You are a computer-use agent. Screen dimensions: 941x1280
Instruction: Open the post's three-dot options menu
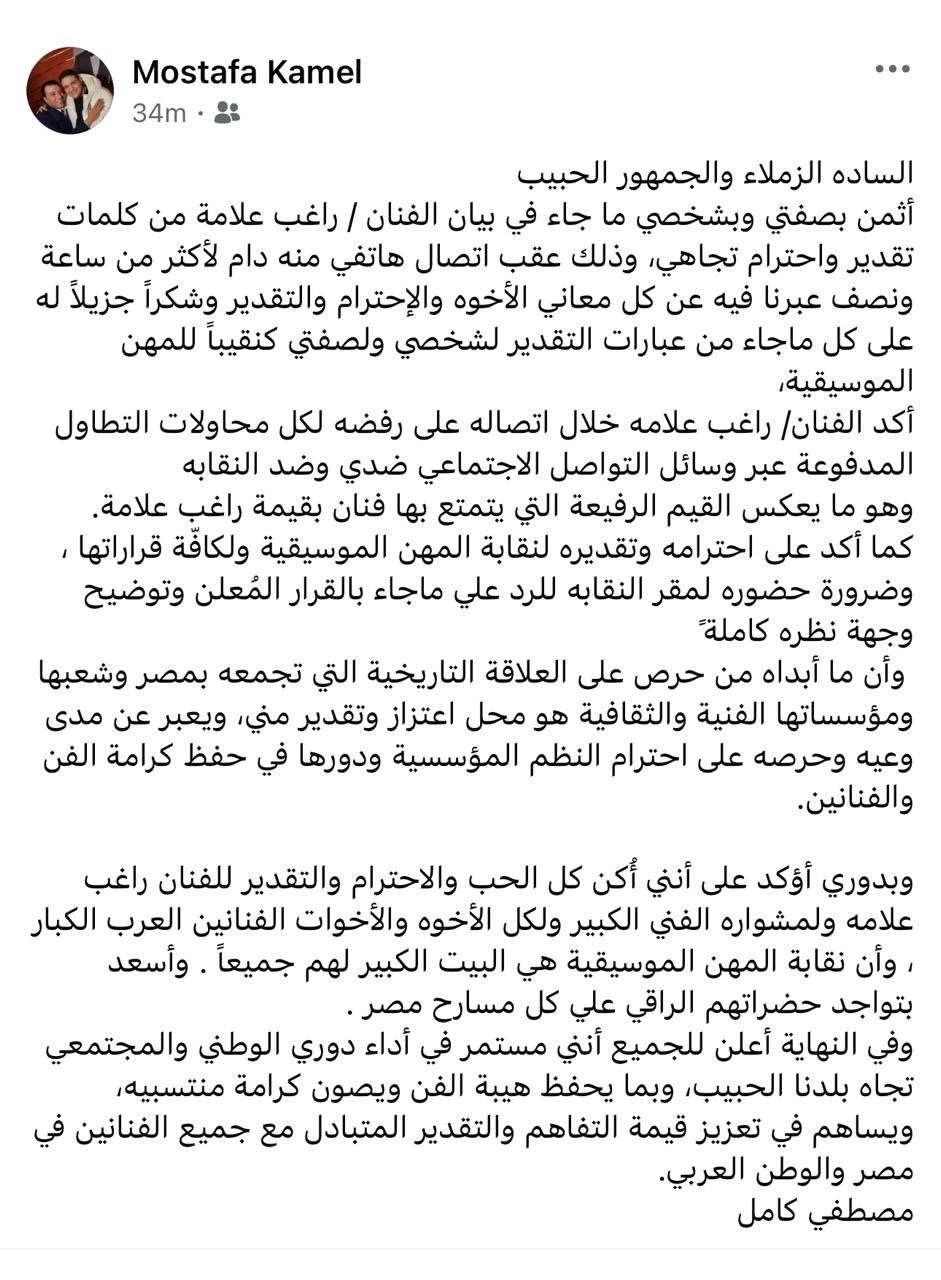point(892,69)
